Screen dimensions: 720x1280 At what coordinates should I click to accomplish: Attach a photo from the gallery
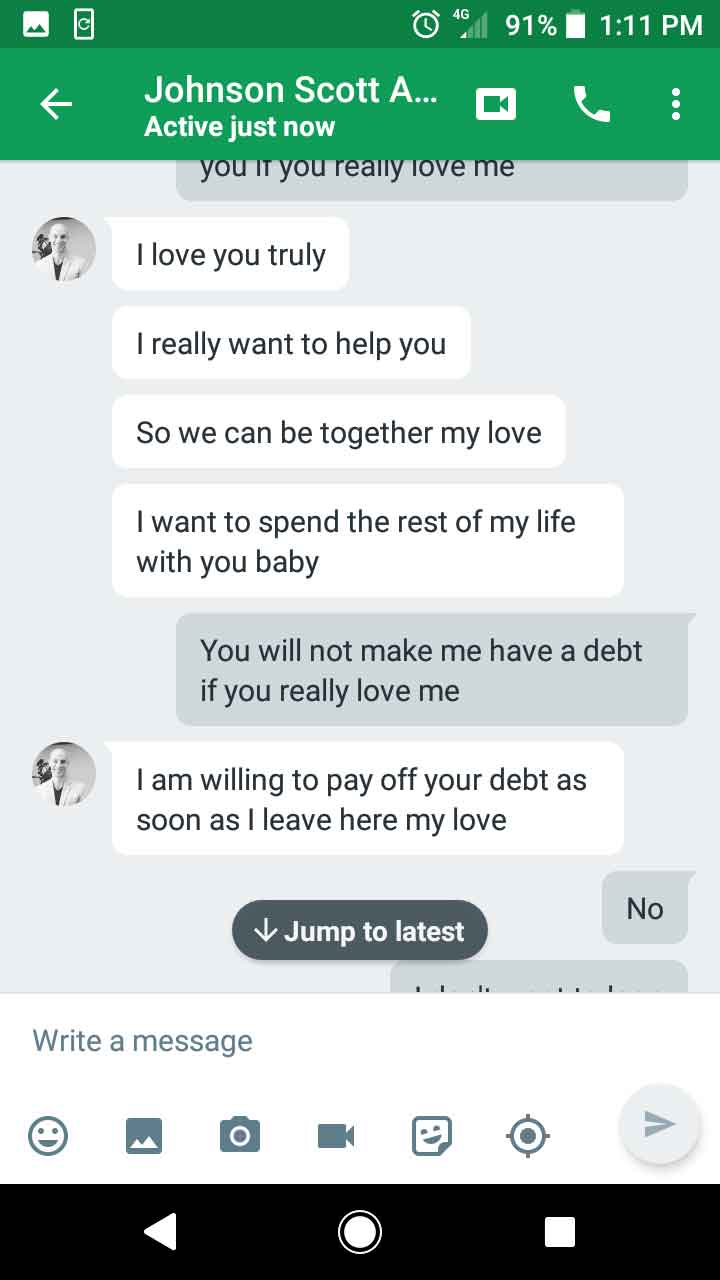pos(144,1136)
